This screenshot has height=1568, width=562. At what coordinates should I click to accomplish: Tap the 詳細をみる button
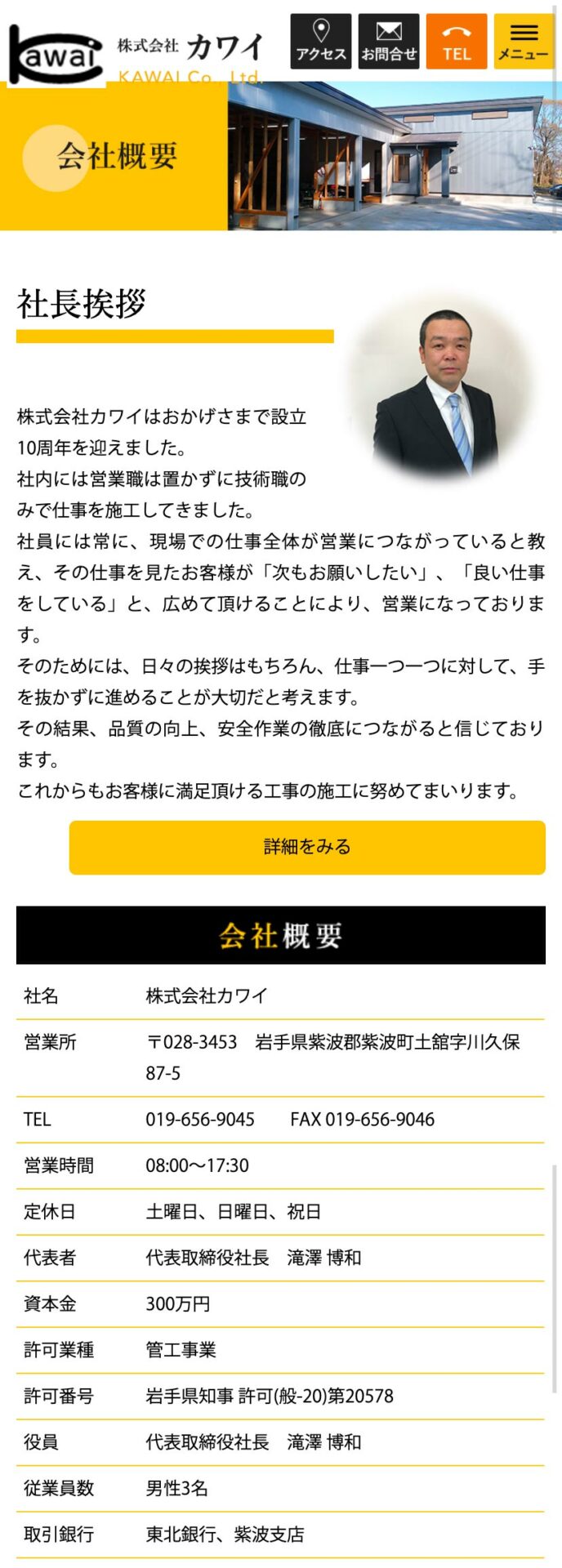click(x=307, y=847)
